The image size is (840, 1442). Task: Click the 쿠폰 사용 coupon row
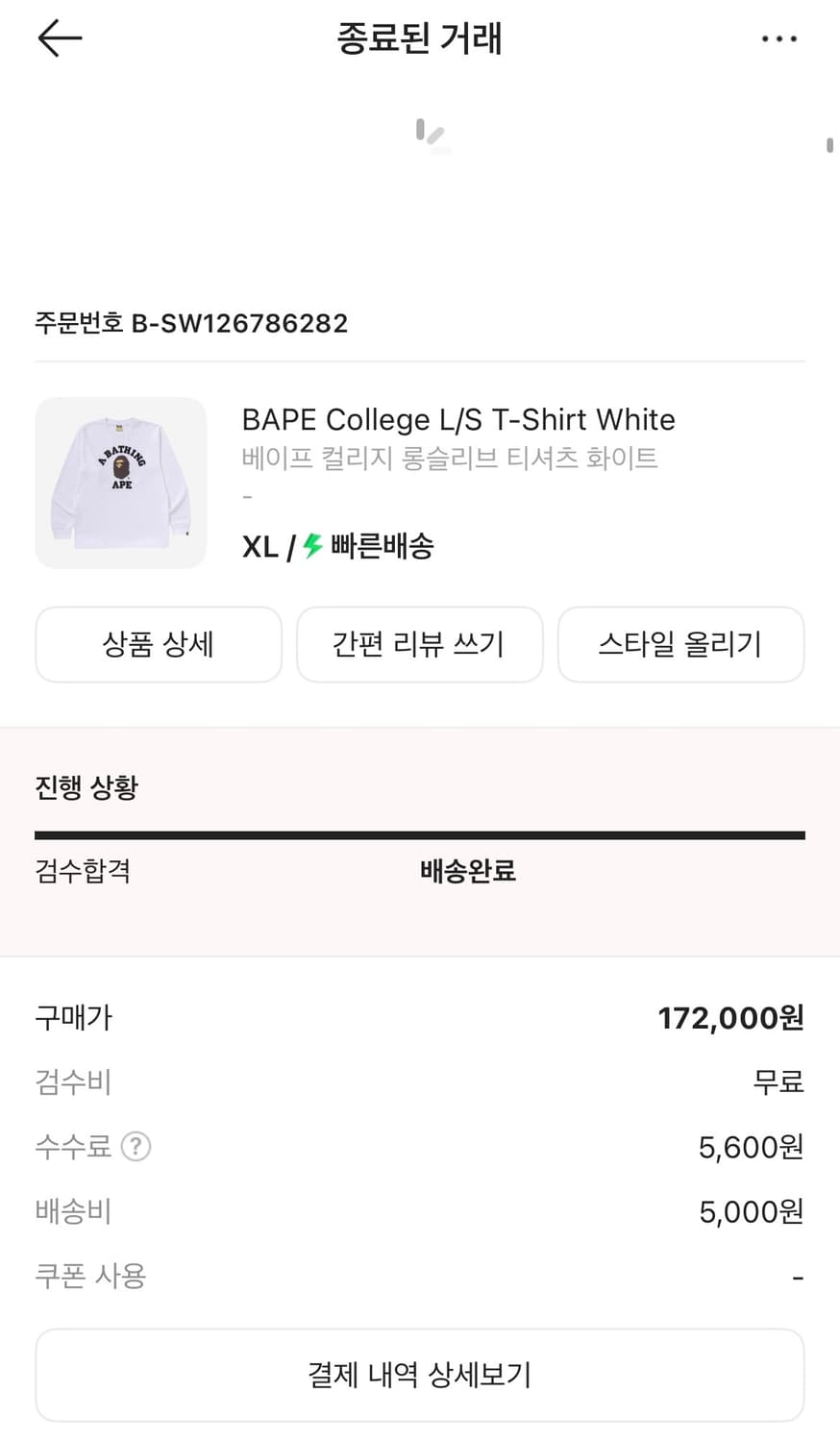point(89,1276)
